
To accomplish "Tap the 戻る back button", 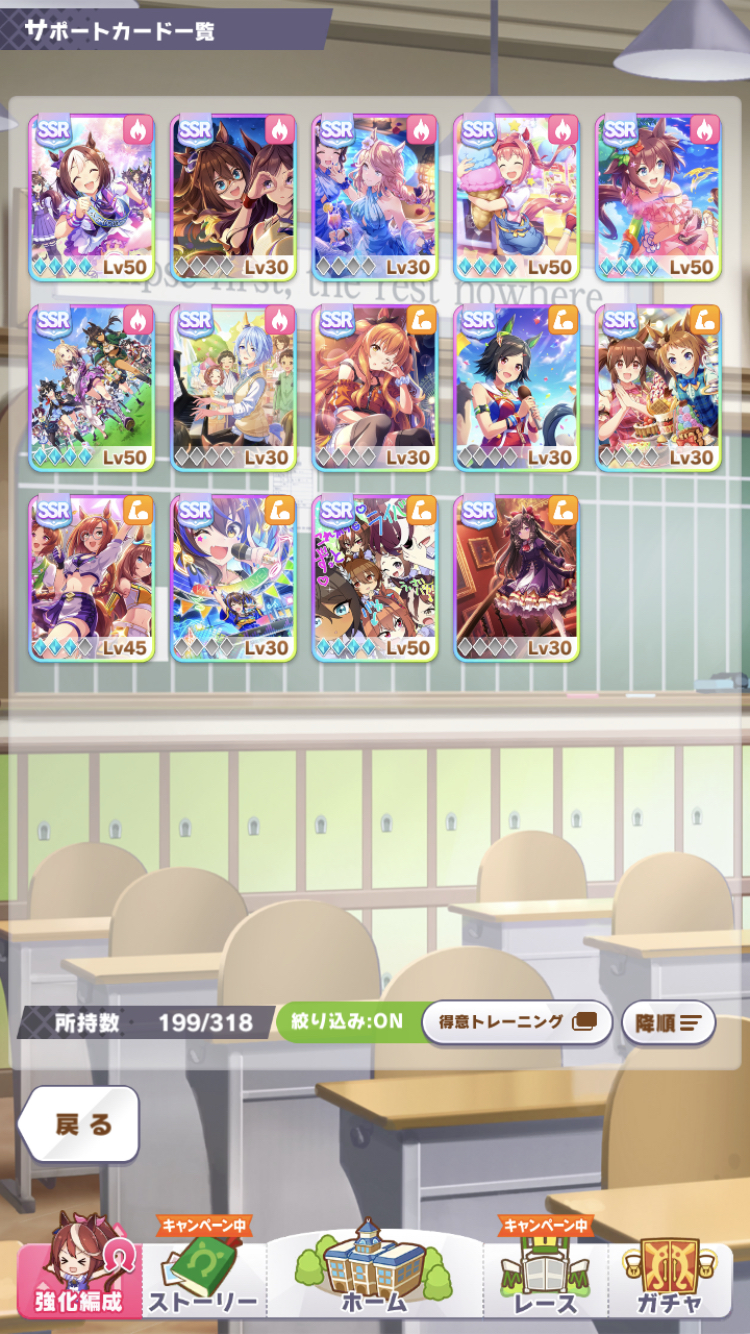I will click(80, 1124).
